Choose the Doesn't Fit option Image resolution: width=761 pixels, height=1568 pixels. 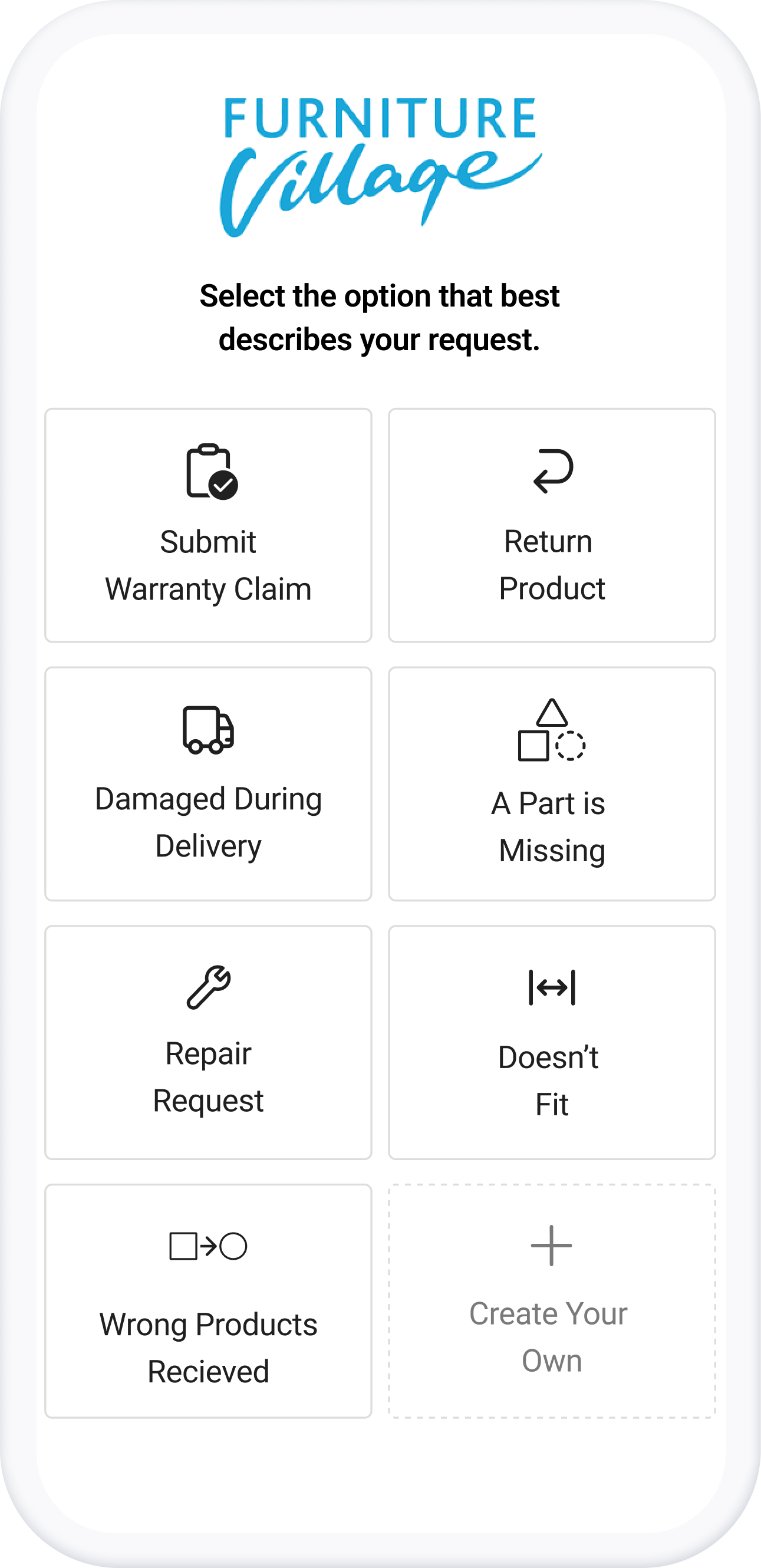click(x=552, y=1043)
